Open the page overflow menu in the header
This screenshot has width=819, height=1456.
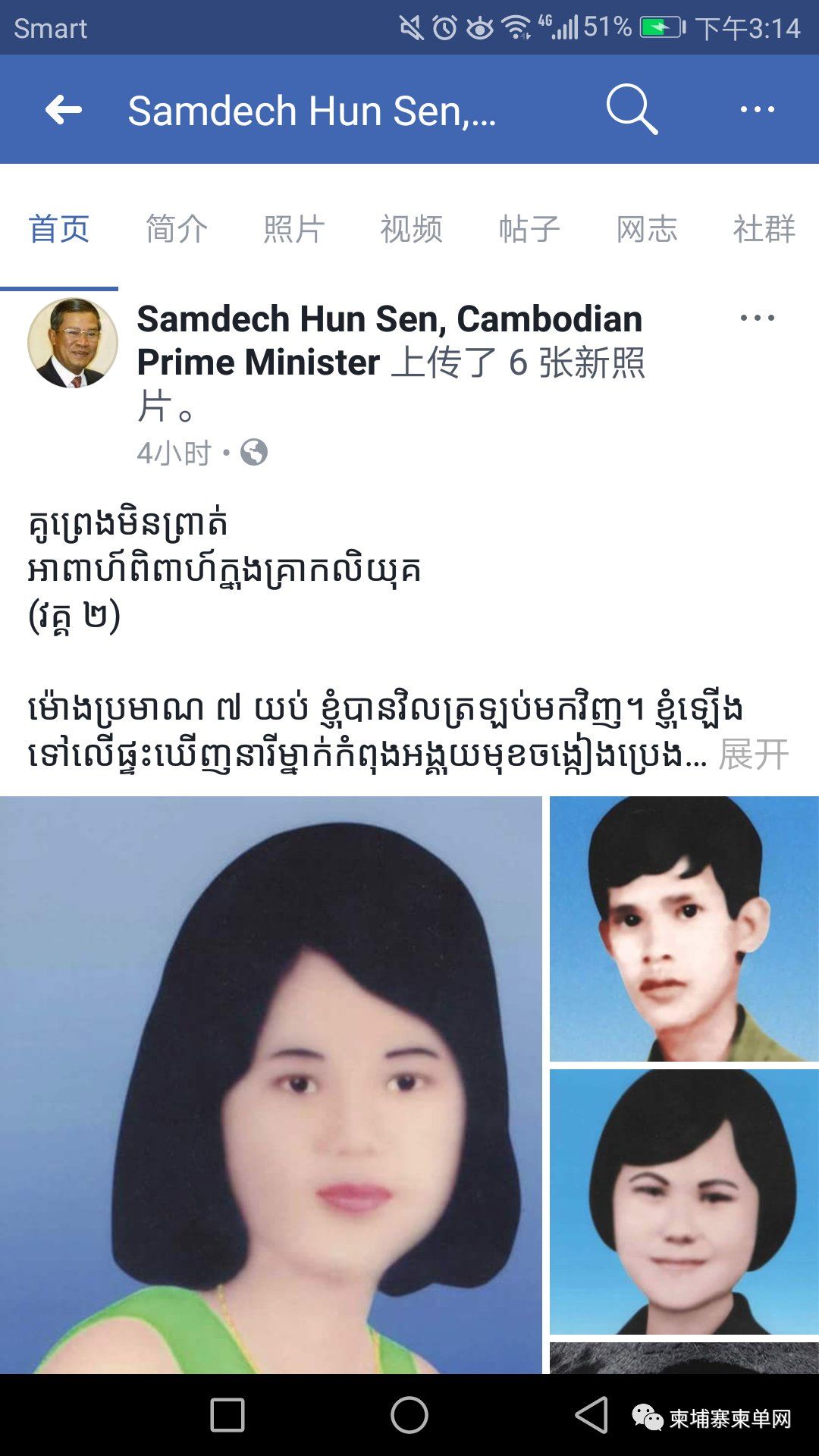[x=757, y=110]
